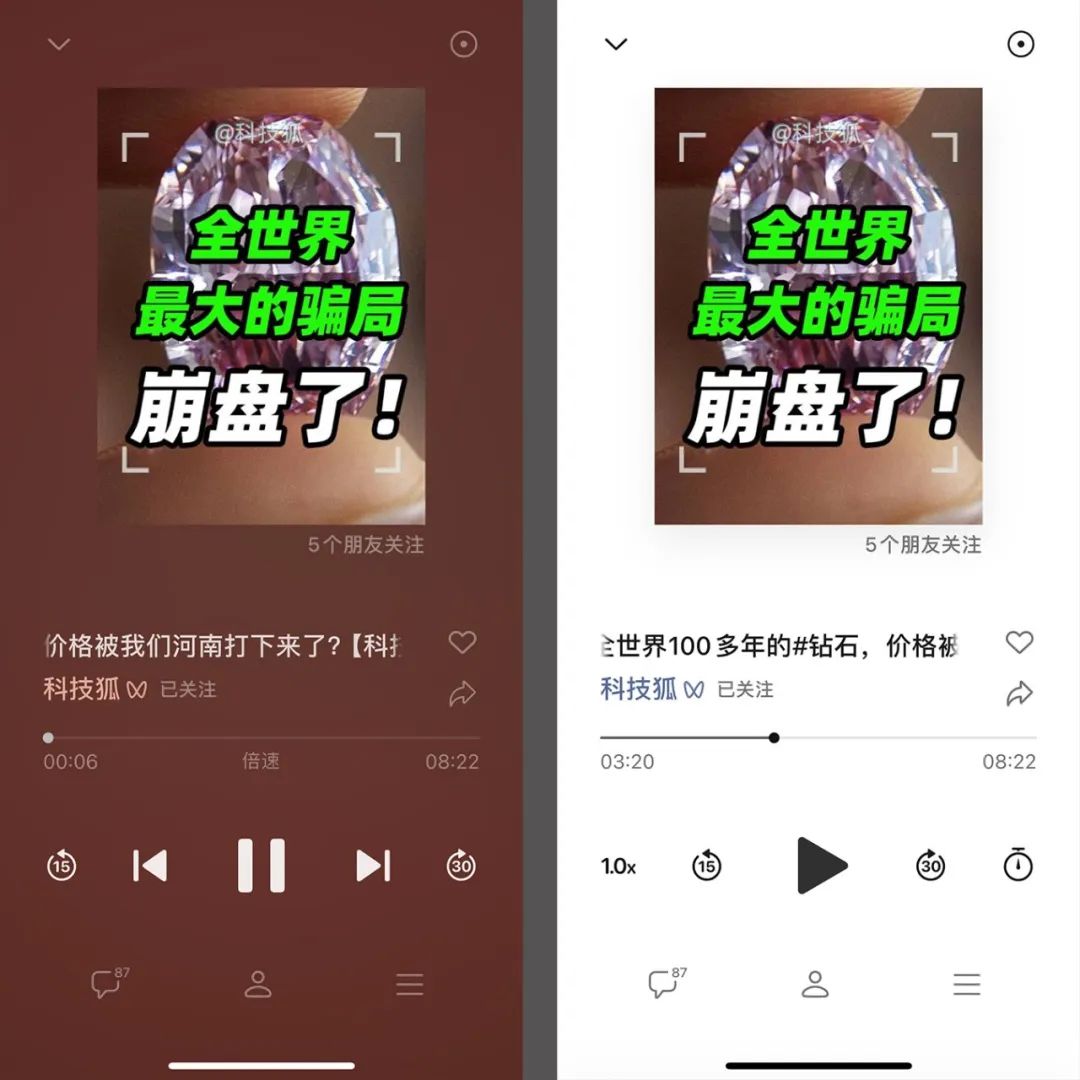1080x1080 pixels.
Task: Skip to the previous track
Action: 150,866
